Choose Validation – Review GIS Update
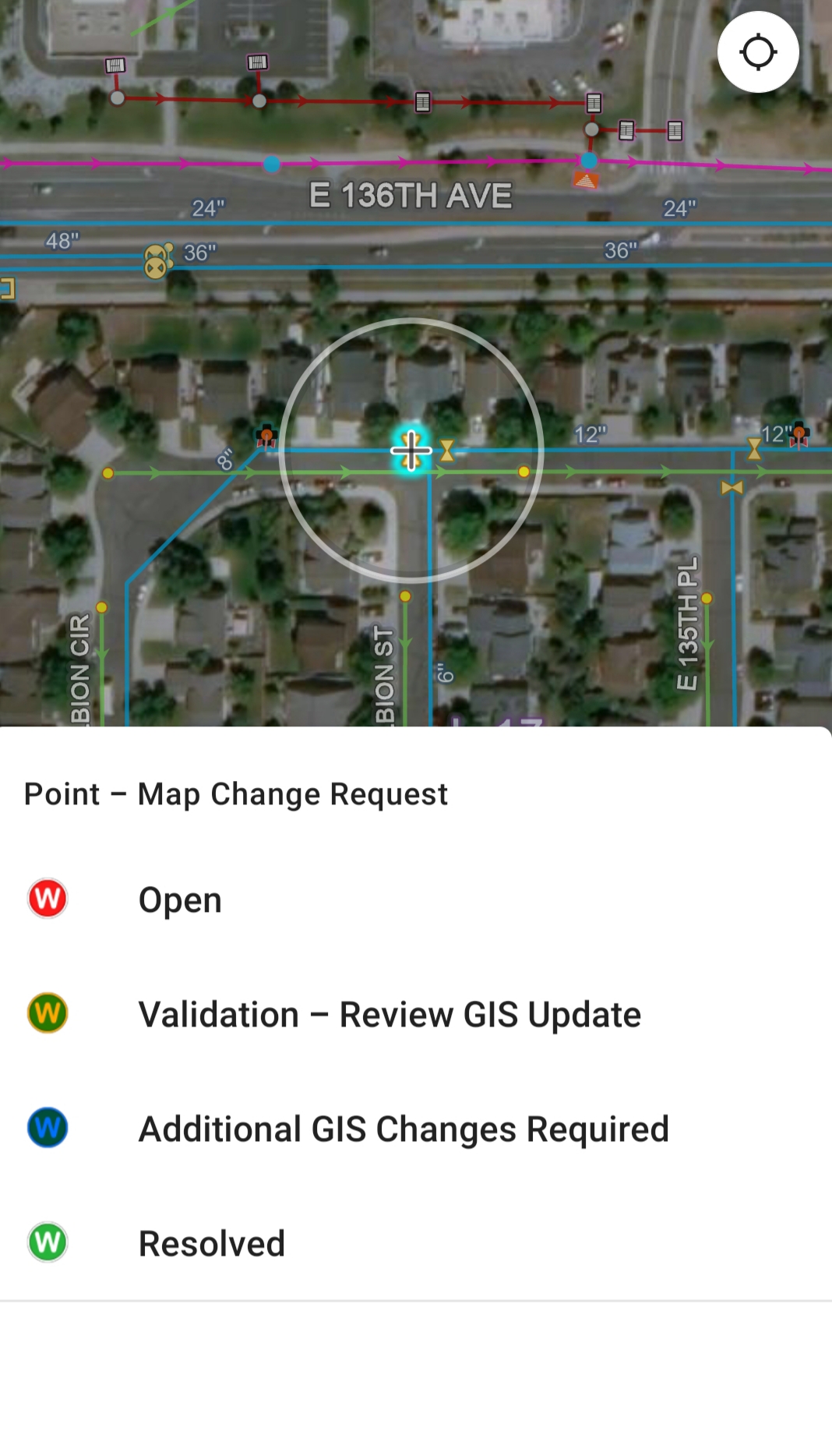Viewport: 832px width, 1456px height. tap(389, 1014)
